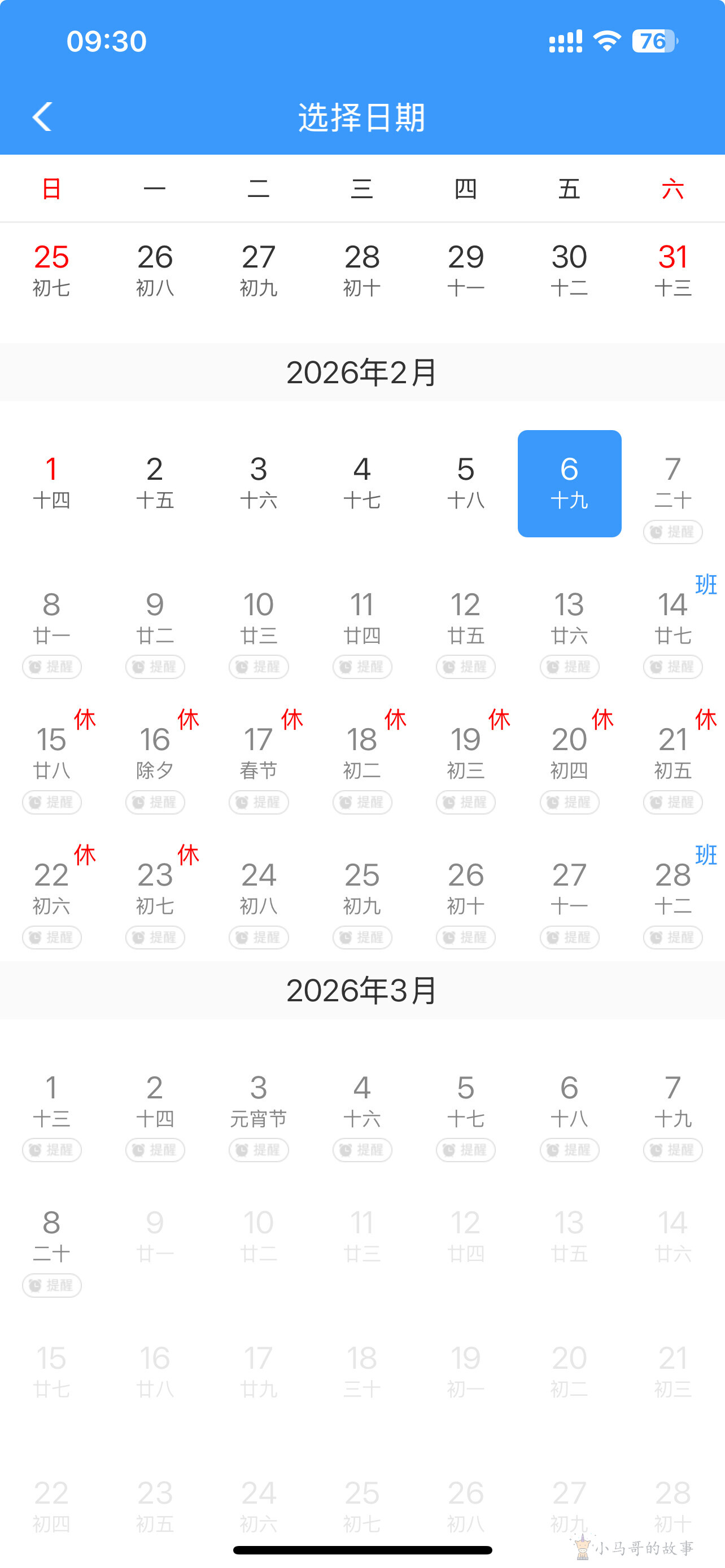This screenshot has height=1568, width=725.
Task: Choose February 7 as the date
Action: click(x=672, y=482)
